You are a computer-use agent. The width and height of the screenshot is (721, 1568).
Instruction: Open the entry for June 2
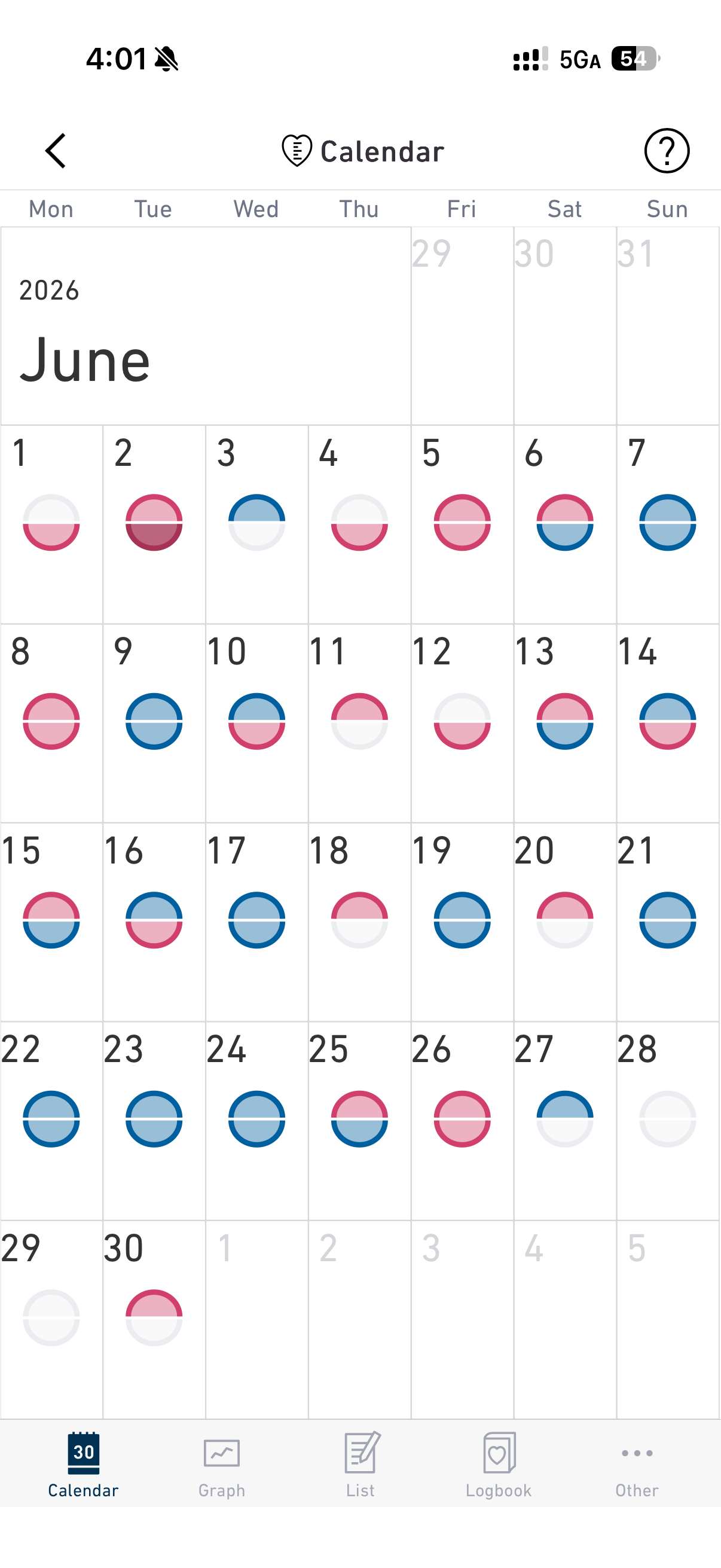click(x=154, y=524)
